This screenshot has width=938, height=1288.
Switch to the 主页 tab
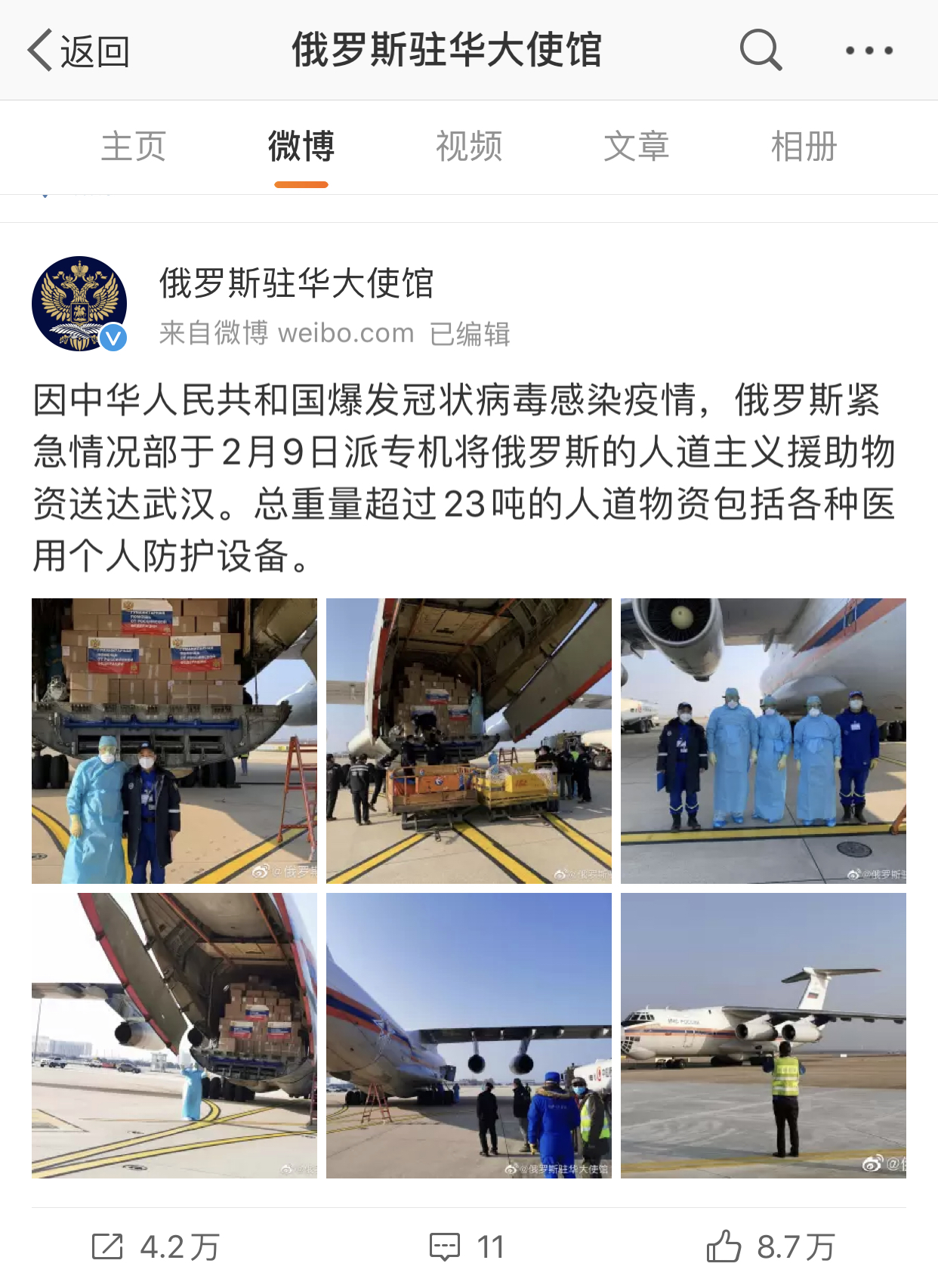(134, 147)
